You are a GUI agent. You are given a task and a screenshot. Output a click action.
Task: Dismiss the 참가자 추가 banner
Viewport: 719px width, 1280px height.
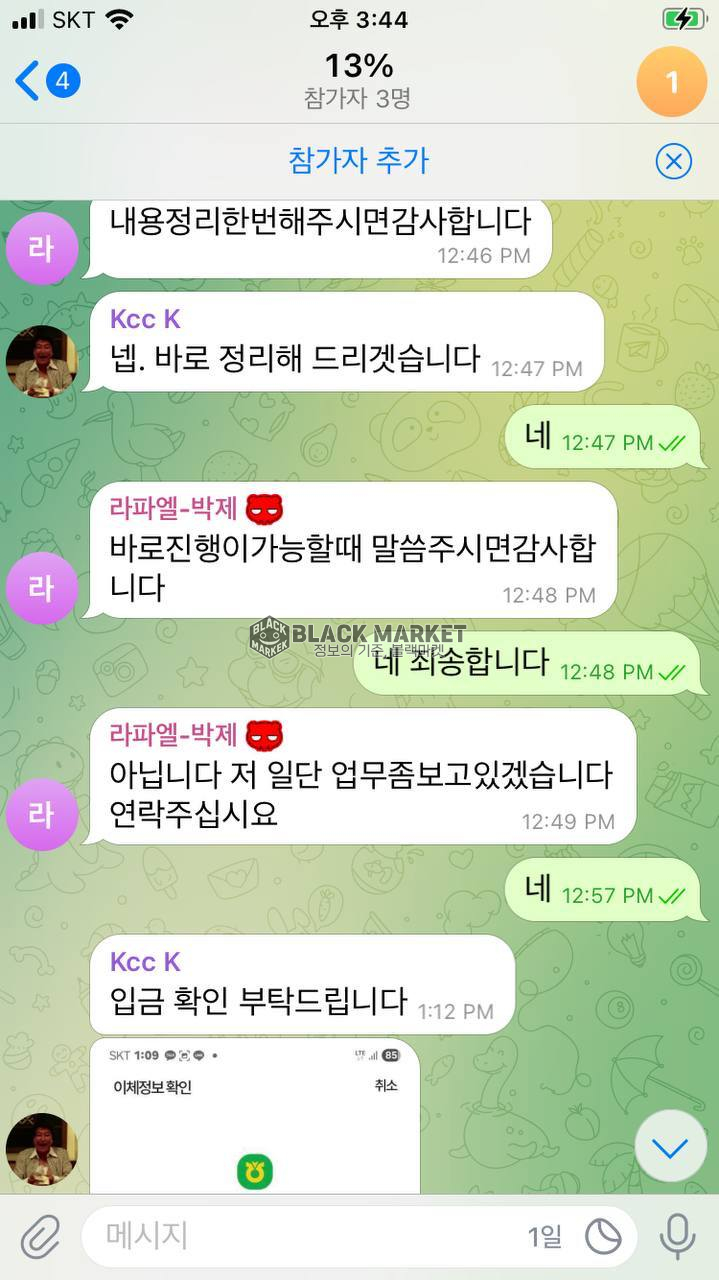tap(673, 161)
